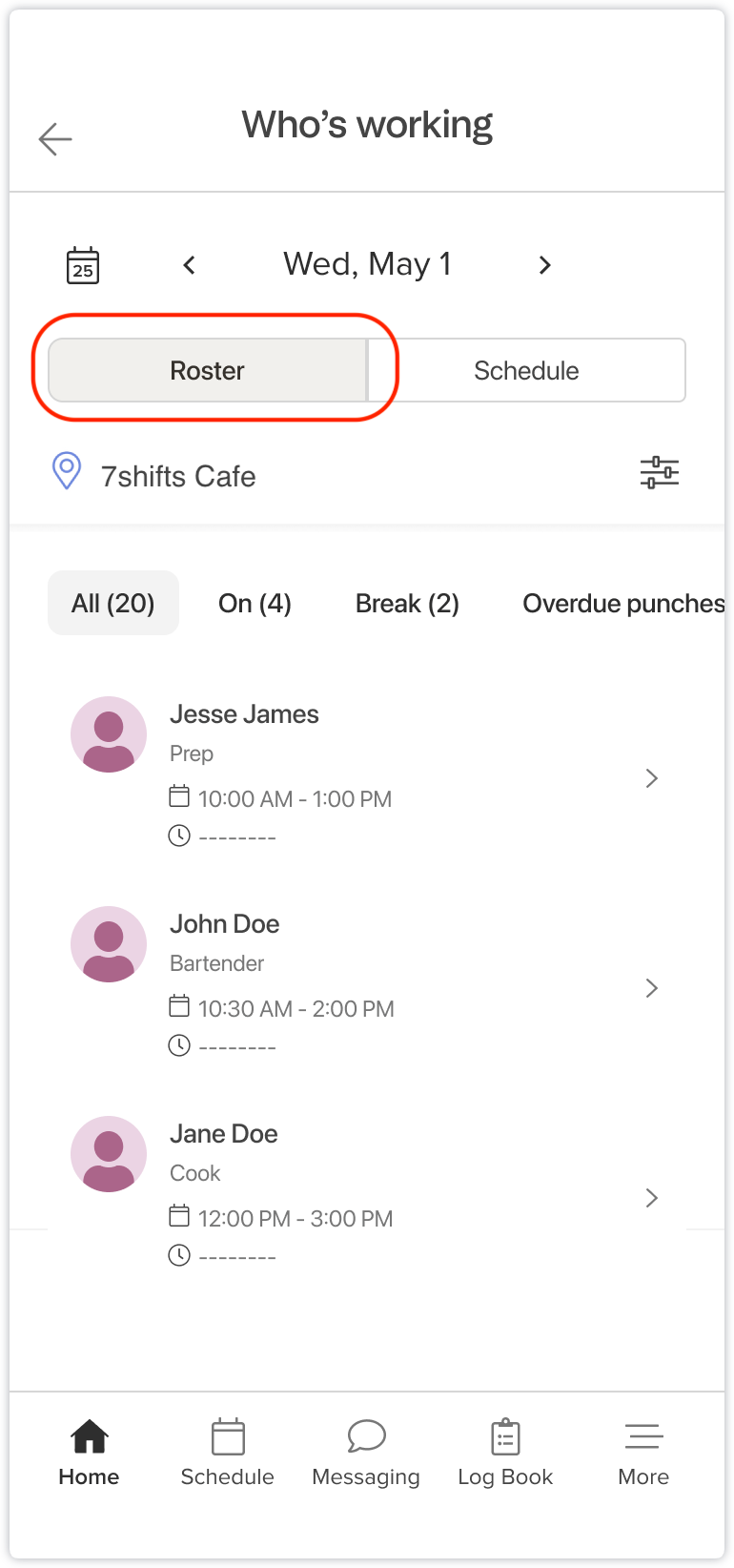Filter by On (4)
This screenshot has width=734, height=1568.
(255, 603)
